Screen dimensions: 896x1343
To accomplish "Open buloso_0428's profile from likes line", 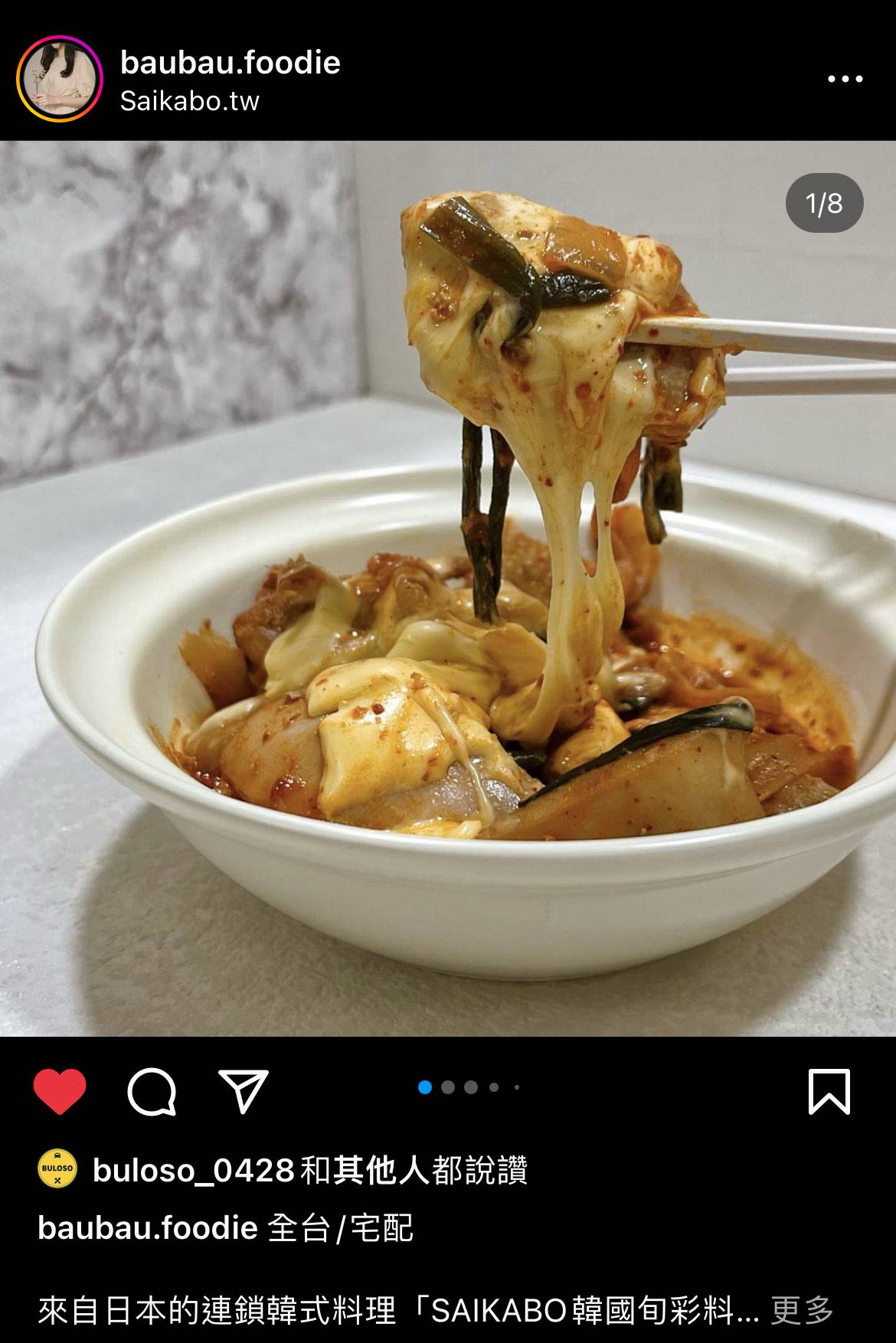I will [193, 1171].
